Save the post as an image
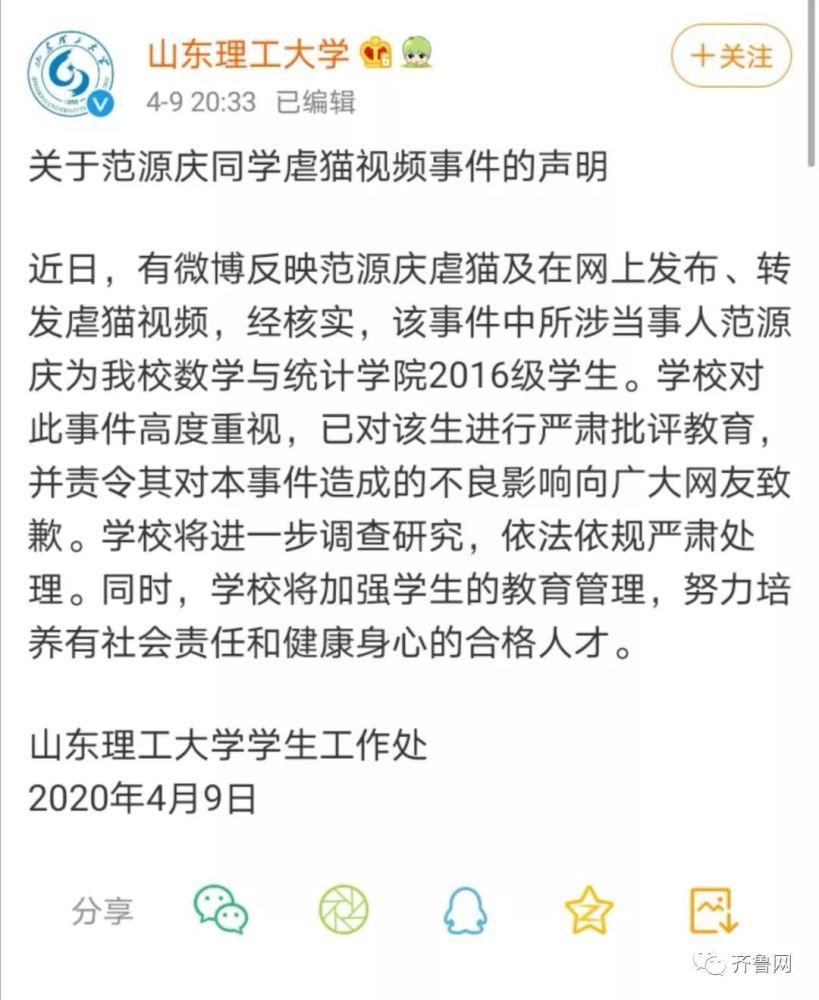 point(714,910)
